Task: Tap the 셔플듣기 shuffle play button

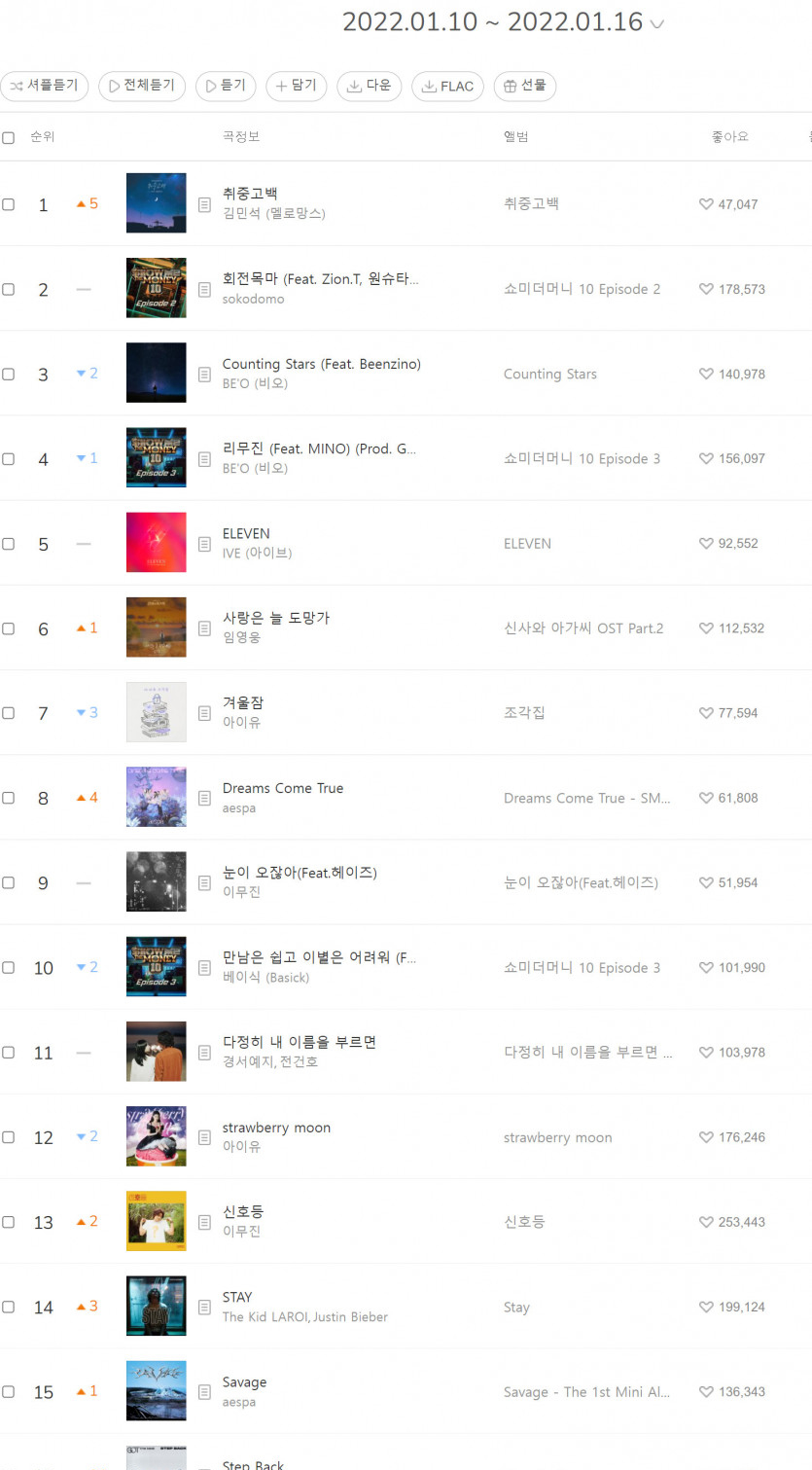Action: click(45, 86)
